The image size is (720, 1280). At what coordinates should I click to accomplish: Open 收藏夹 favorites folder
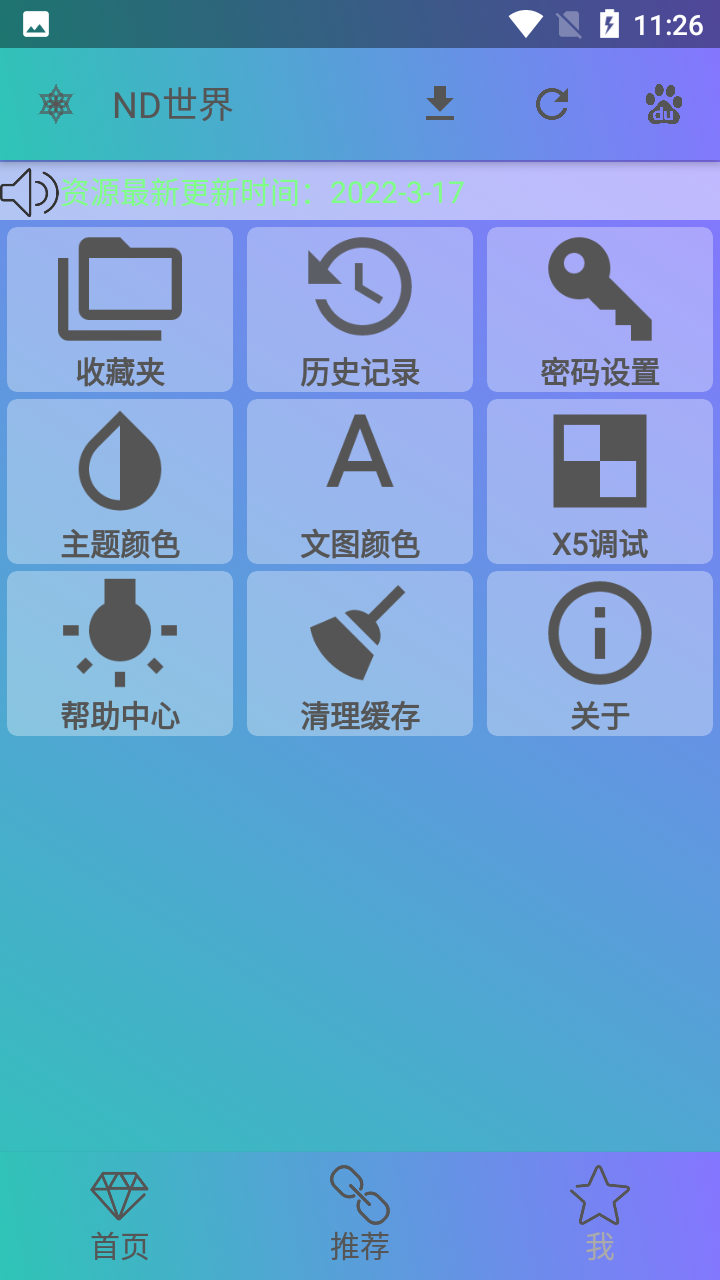[120, 310]
